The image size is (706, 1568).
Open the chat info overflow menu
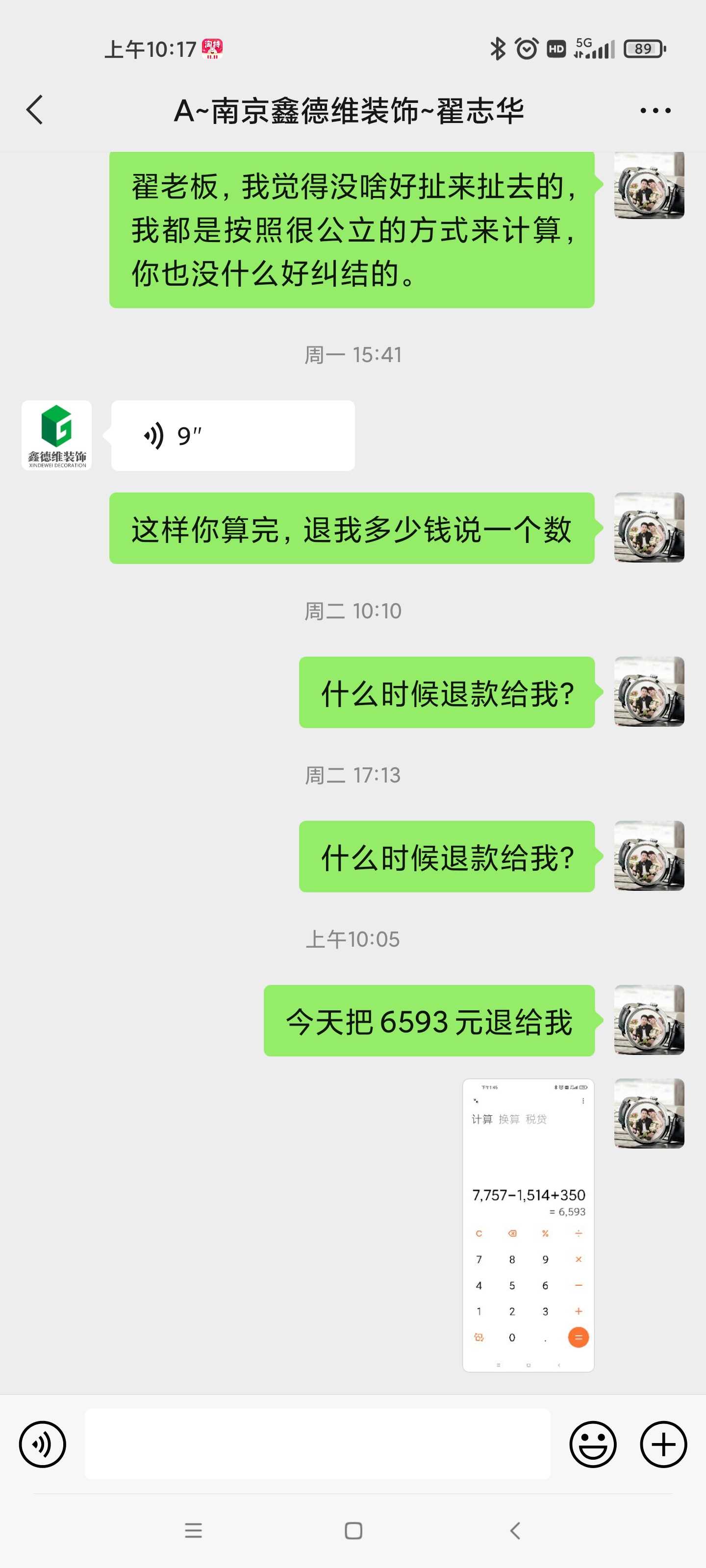point(655,111)
